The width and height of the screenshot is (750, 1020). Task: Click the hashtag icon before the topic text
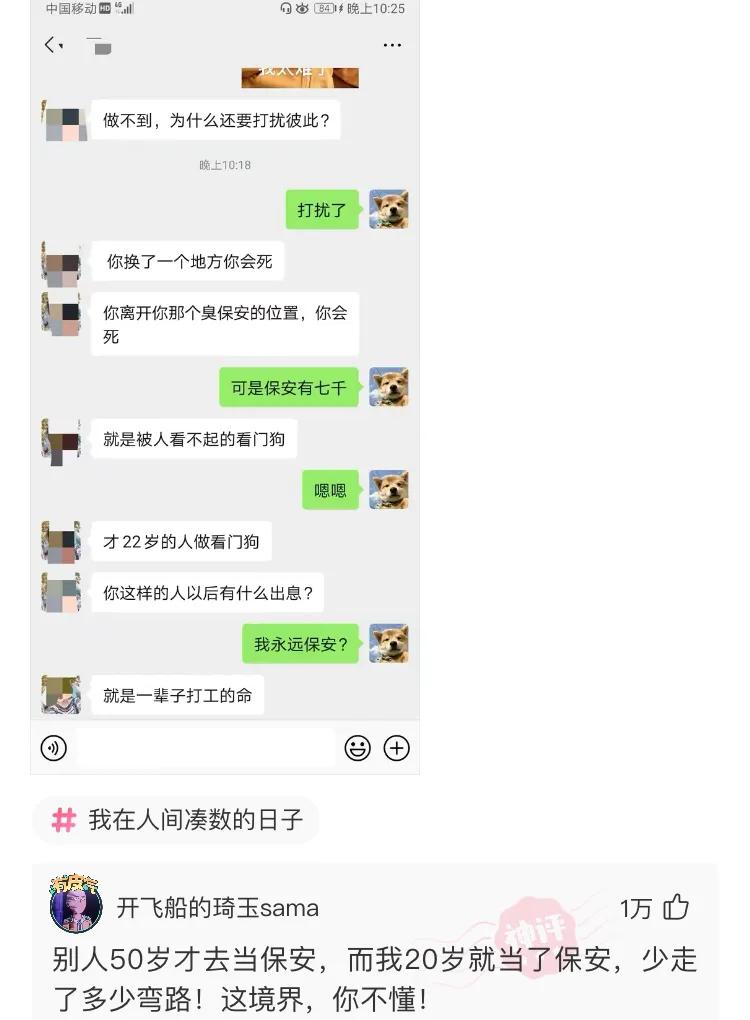(x=64, y=820)
